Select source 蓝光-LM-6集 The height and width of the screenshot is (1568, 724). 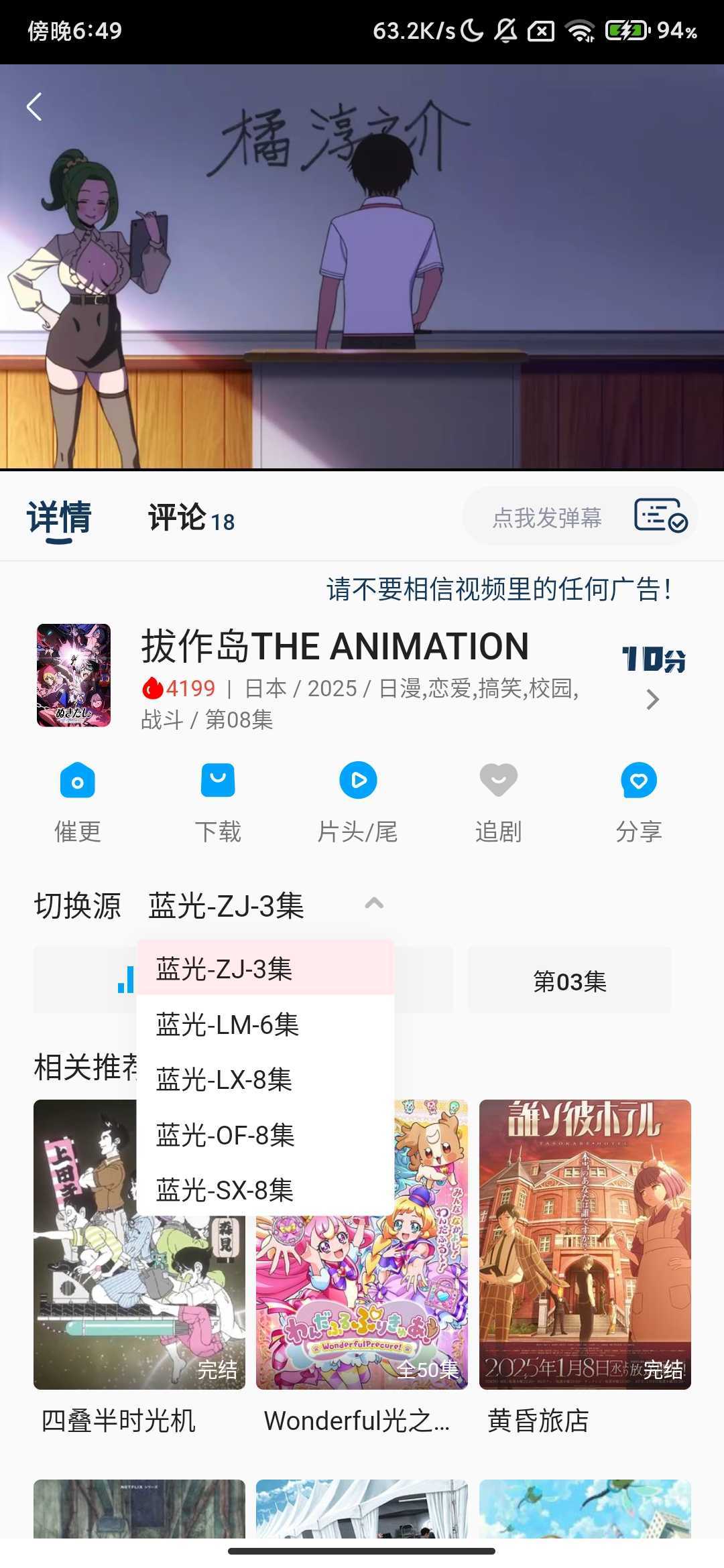pos(228,1025)
